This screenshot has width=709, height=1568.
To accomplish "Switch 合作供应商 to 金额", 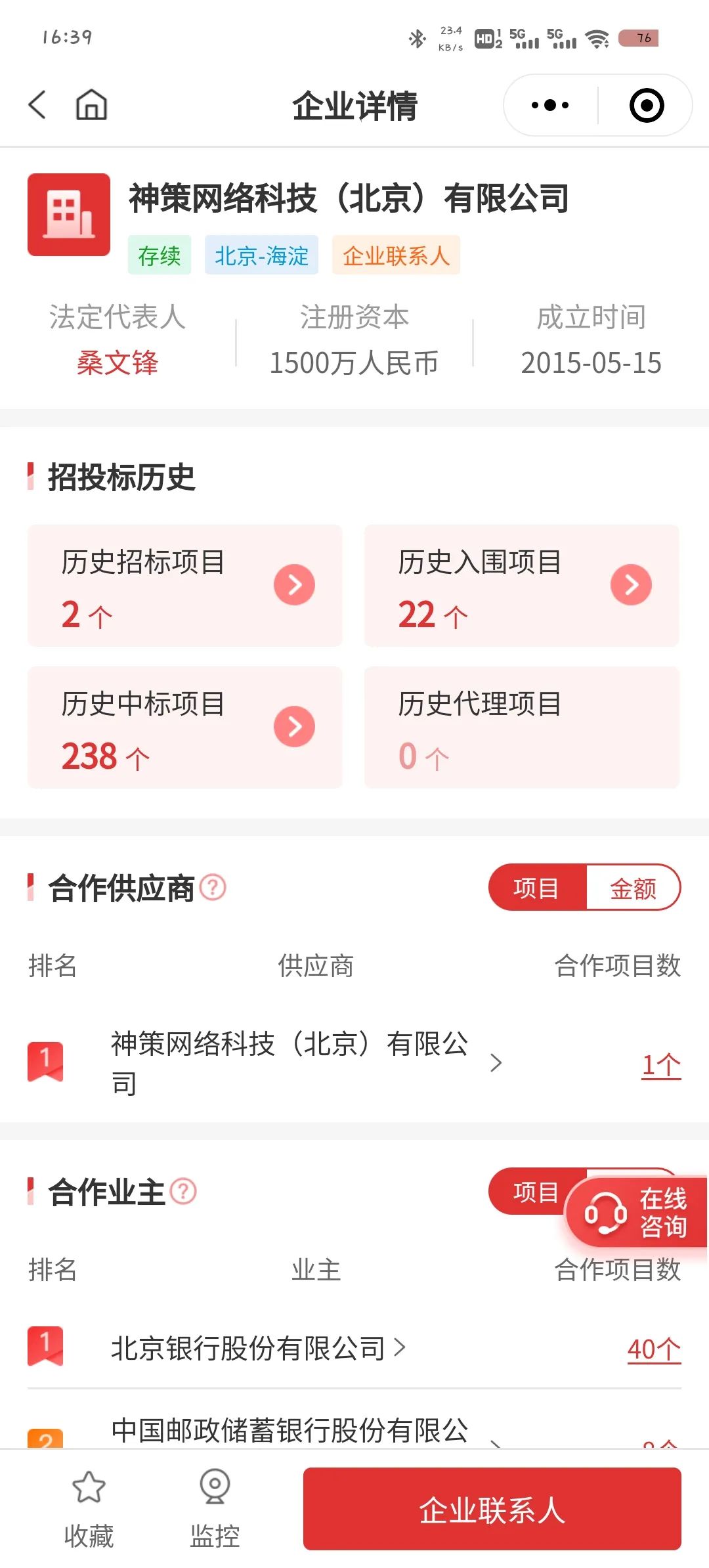I will coord(633,888).
